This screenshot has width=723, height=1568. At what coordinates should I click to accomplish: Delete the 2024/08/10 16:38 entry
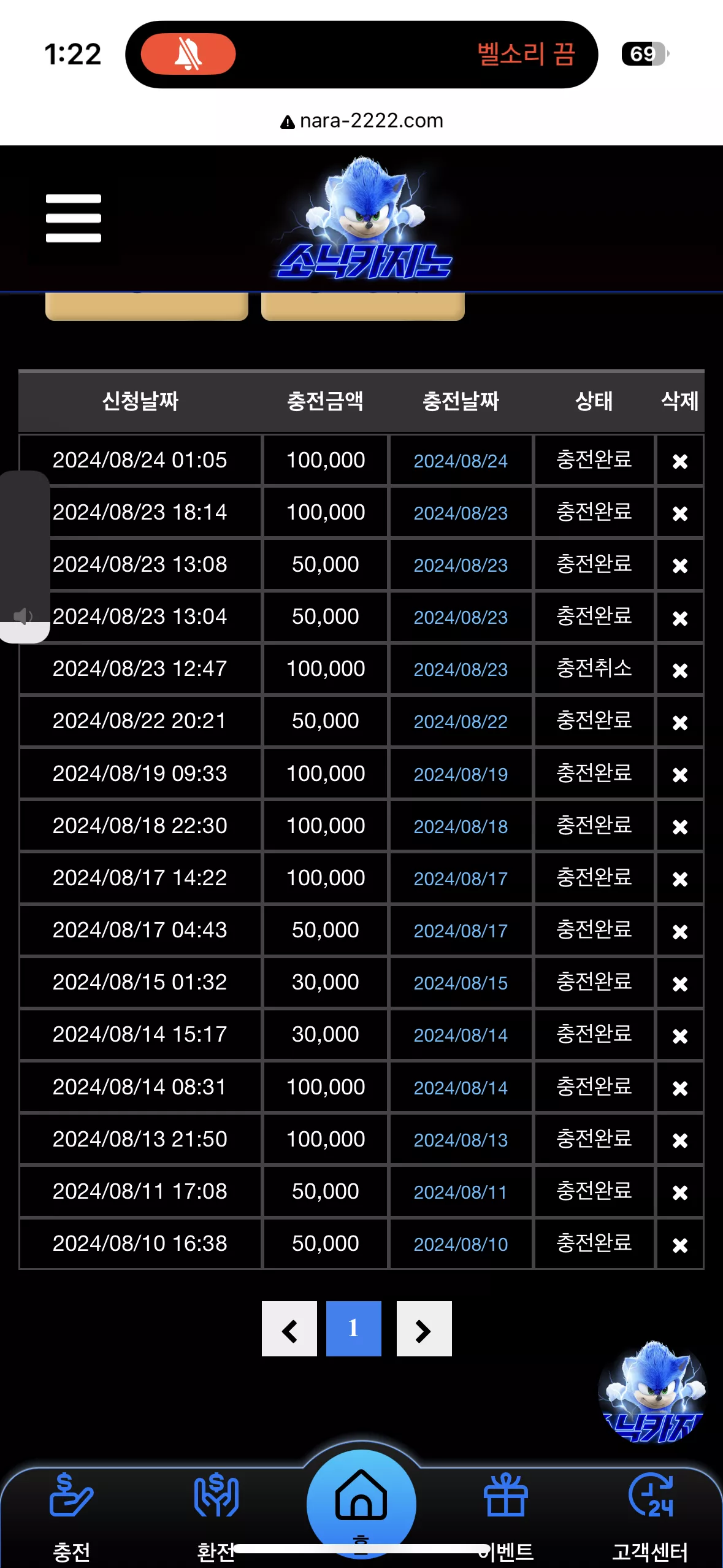(679, 1245)
